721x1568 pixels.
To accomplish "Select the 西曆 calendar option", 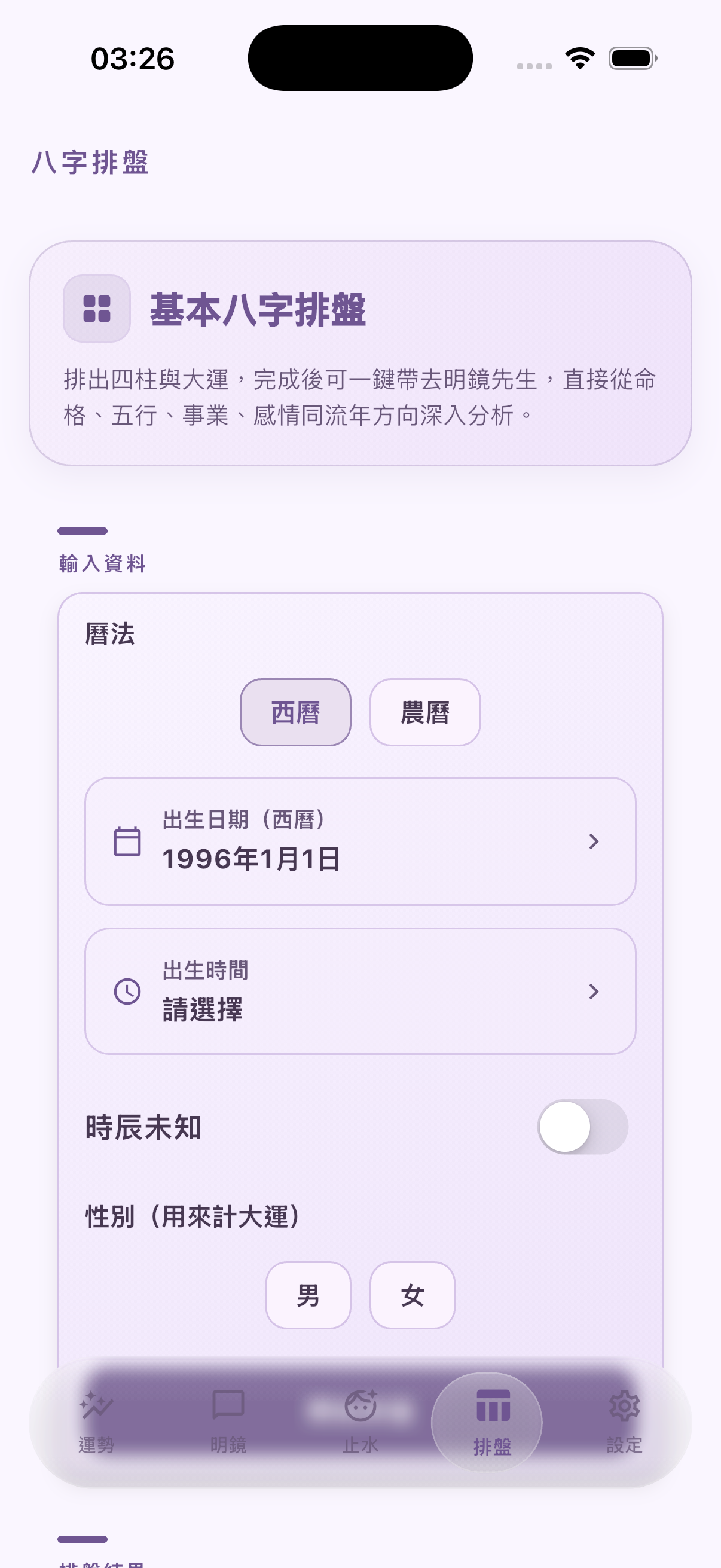I will 297,712.
